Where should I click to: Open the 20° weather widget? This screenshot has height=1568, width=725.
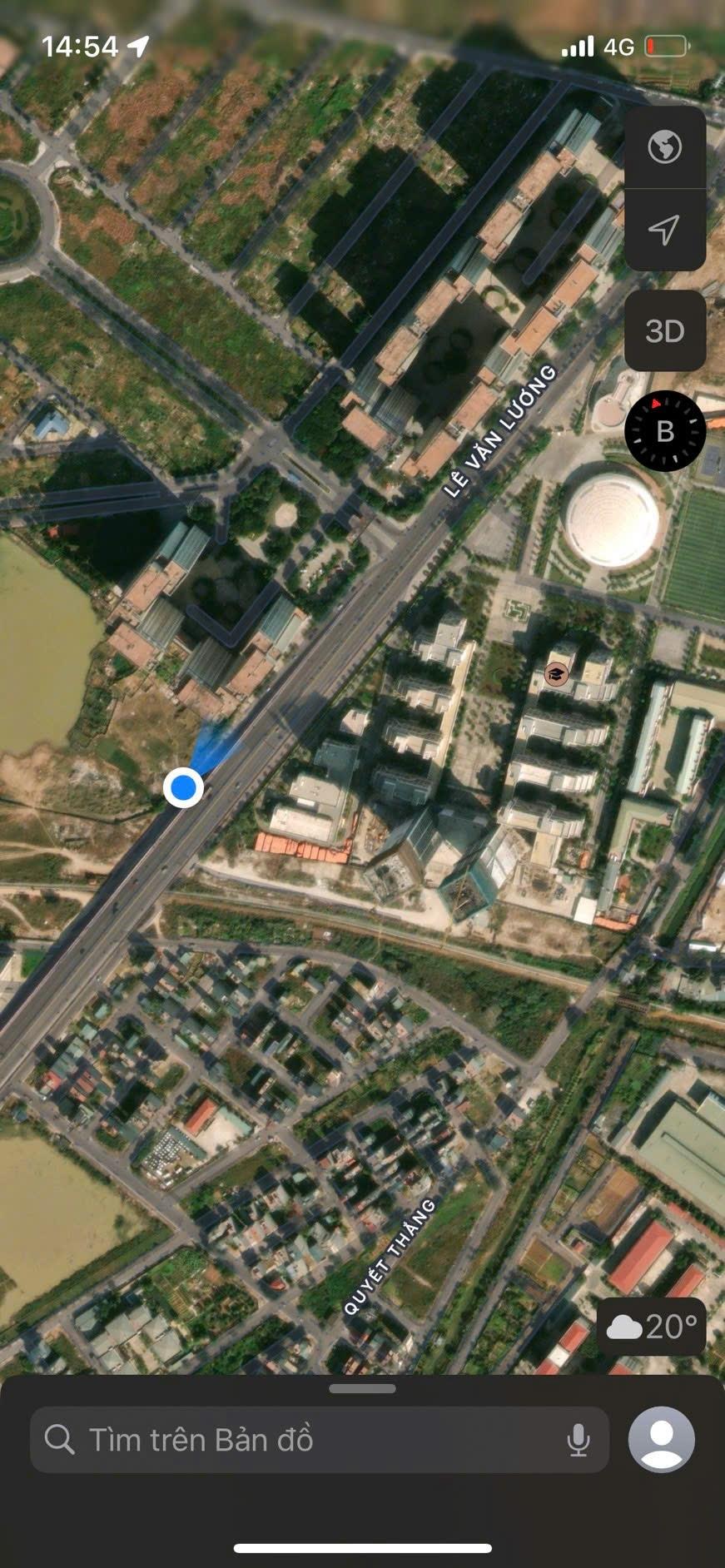[652, 1327]
